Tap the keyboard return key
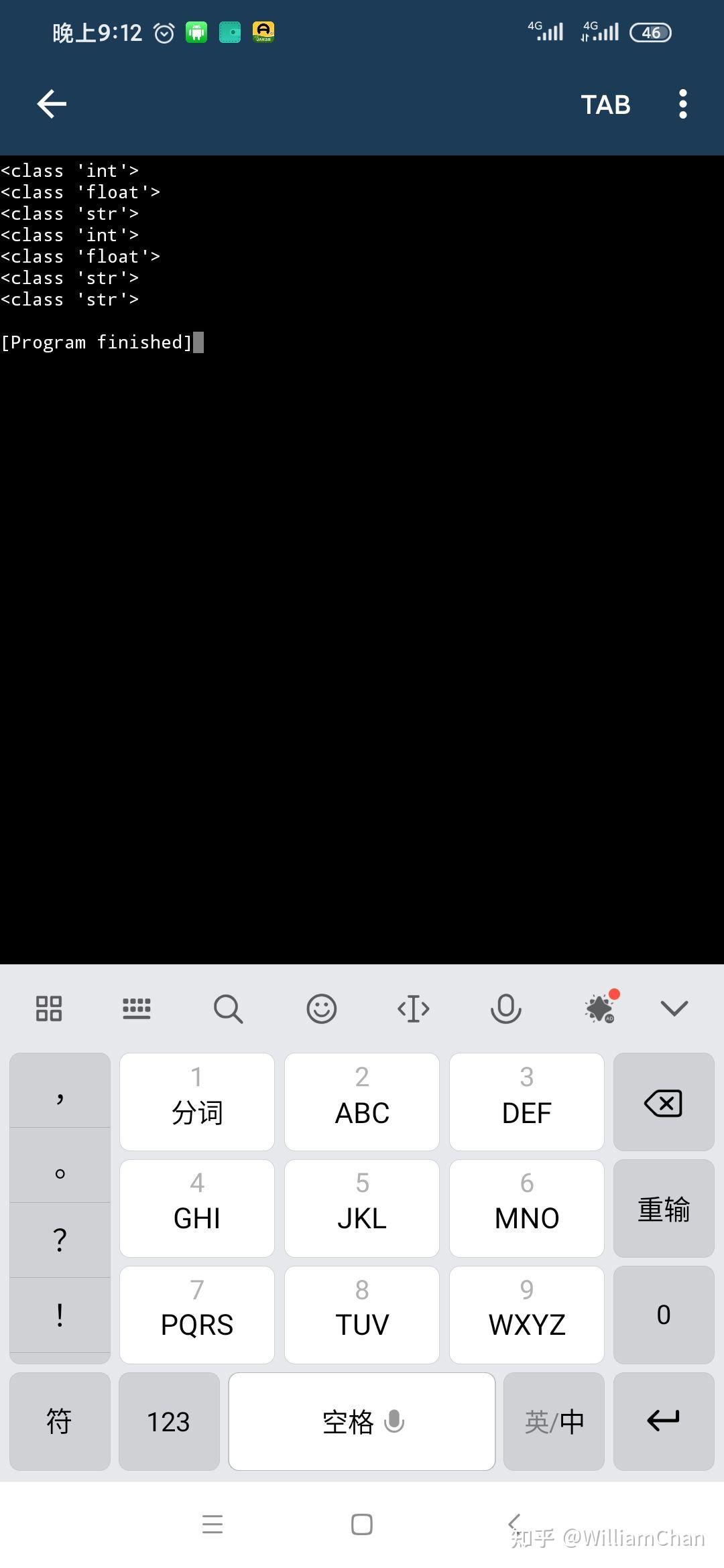The width and height of the screenshot is (724, 1568). tap(664, 1421)
